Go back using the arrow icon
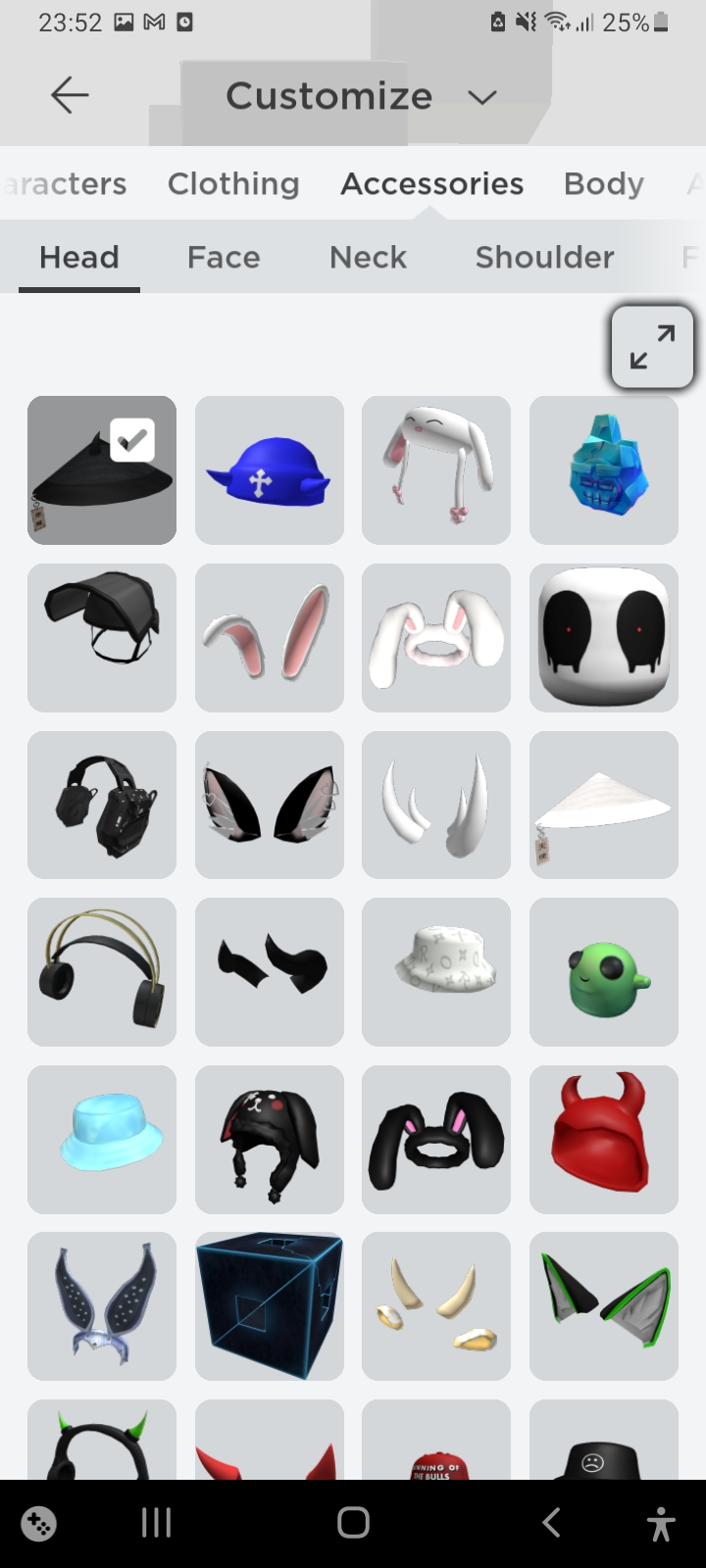This screenshot has height=1568, width=706. (70, 95)
